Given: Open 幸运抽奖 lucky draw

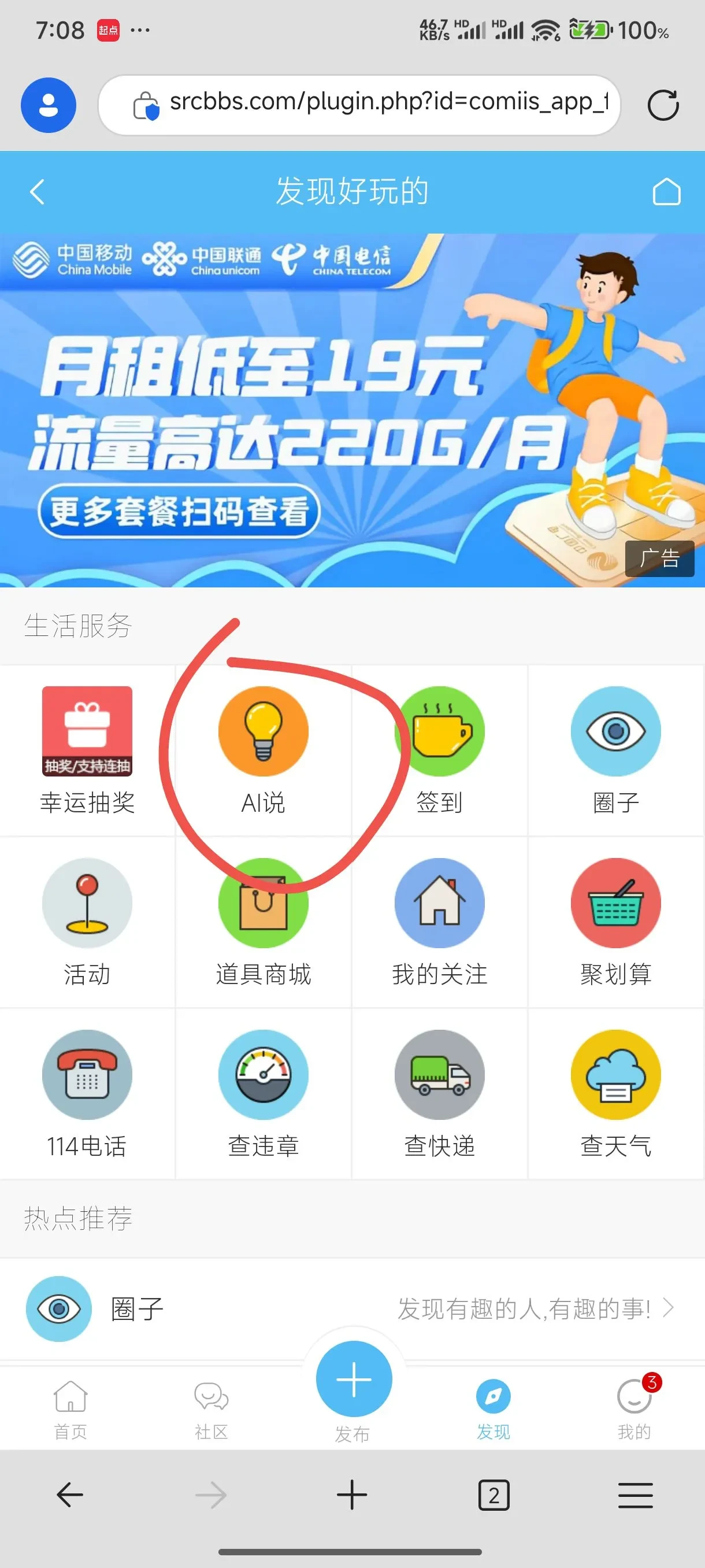Looking at the screenshot, I should click(x=87, y=750).
